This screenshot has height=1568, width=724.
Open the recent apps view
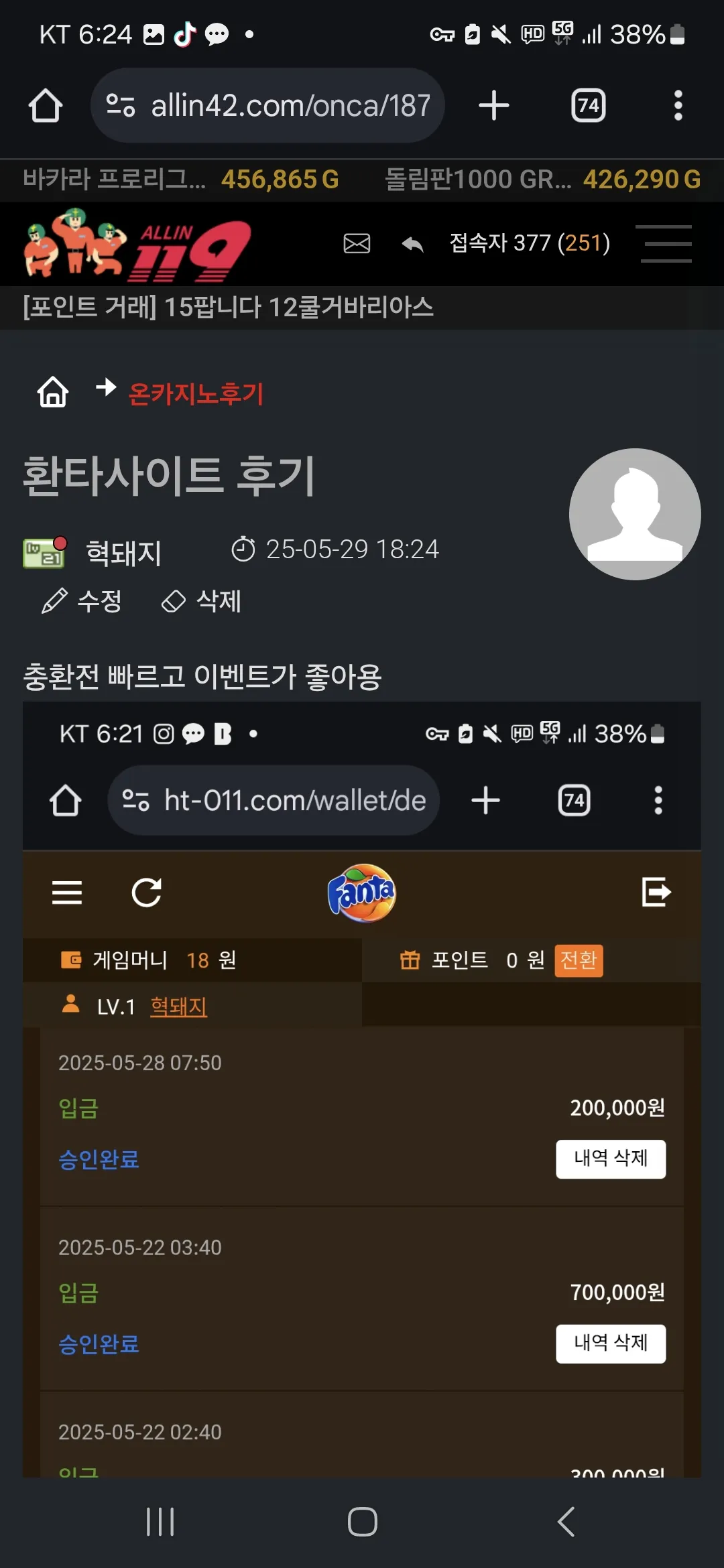(160, 1522)
